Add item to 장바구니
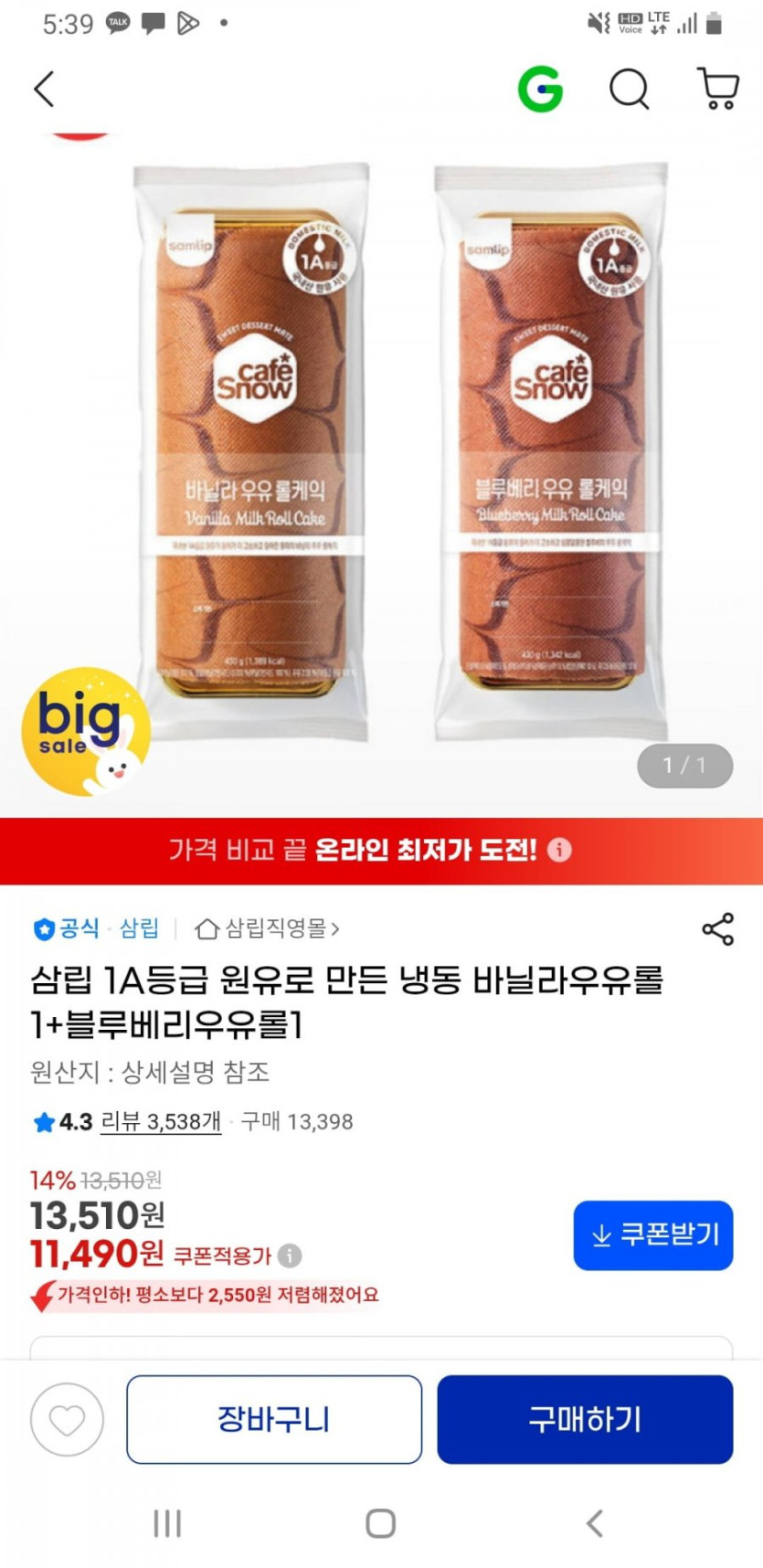The image size is (763, 1568). point(274,1420)
